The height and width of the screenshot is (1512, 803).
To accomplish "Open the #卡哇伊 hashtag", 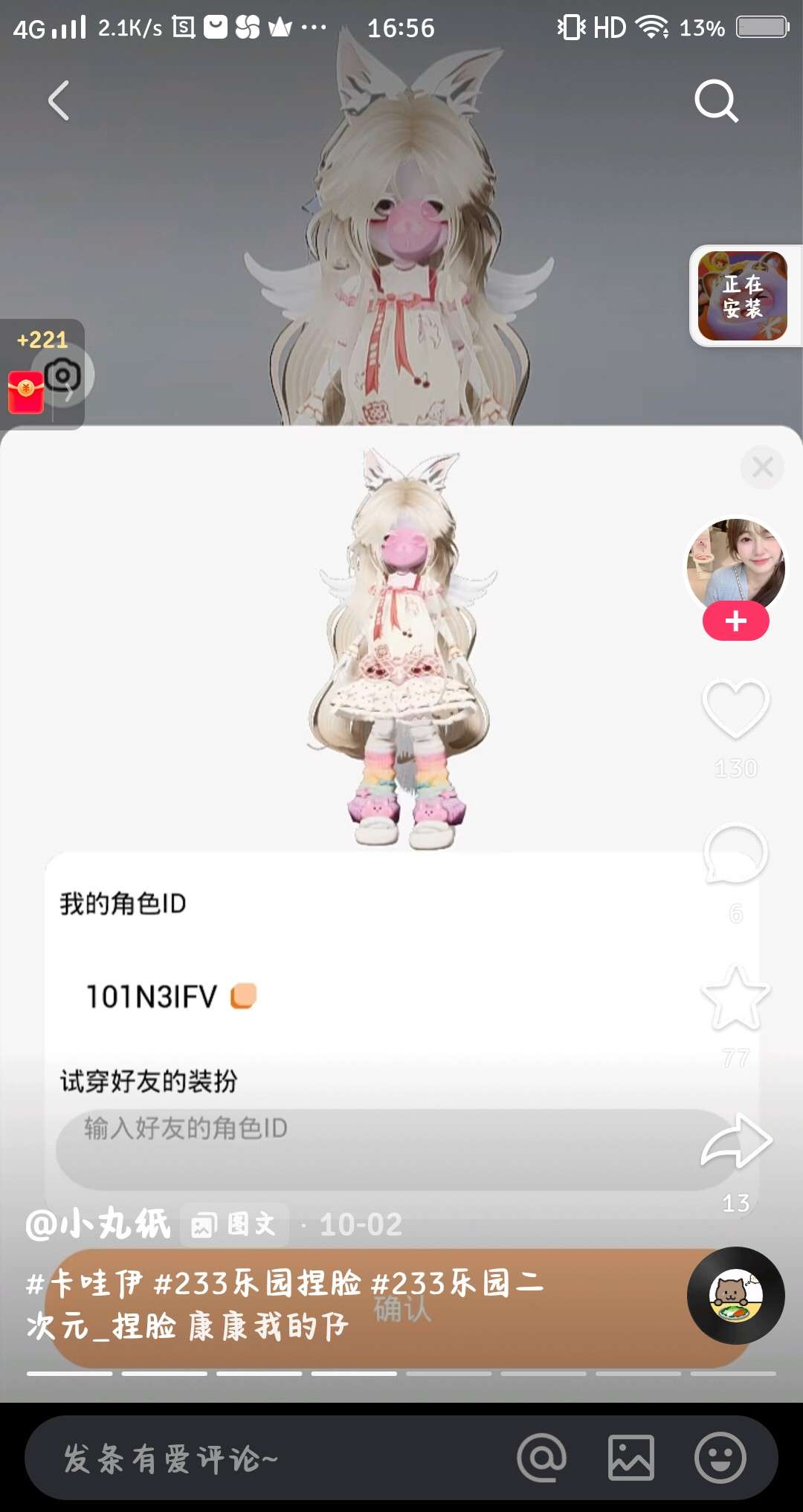I will click(84, 1284).
